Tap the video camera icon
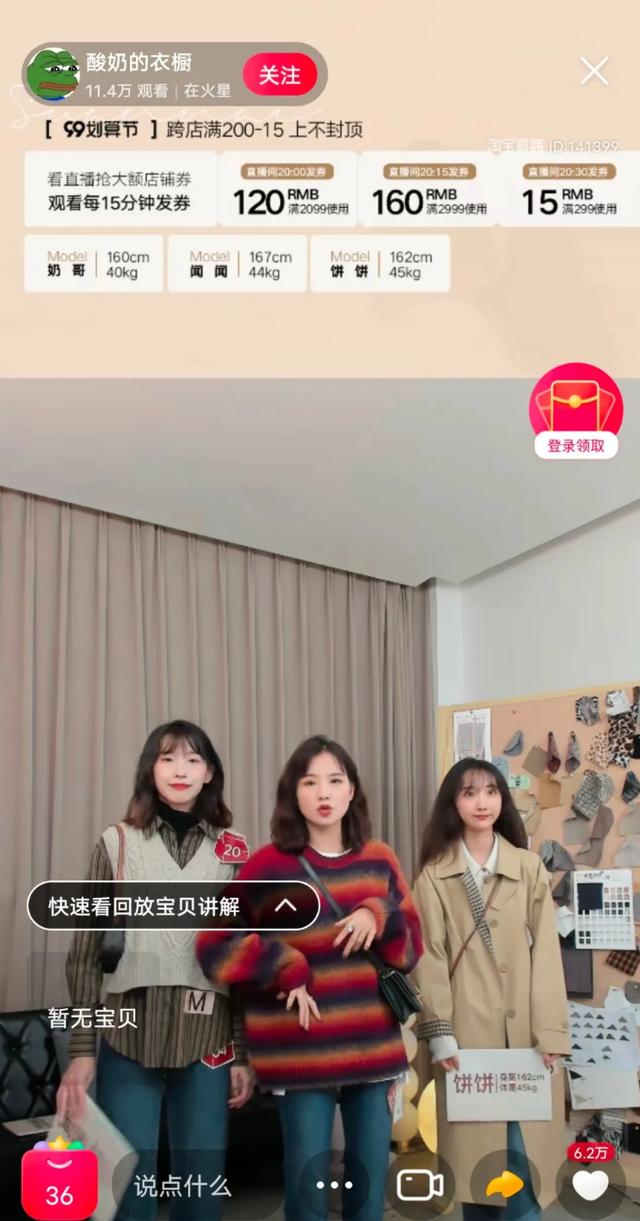This screenshot has width=640, height=1221. tap(420, 1186)
